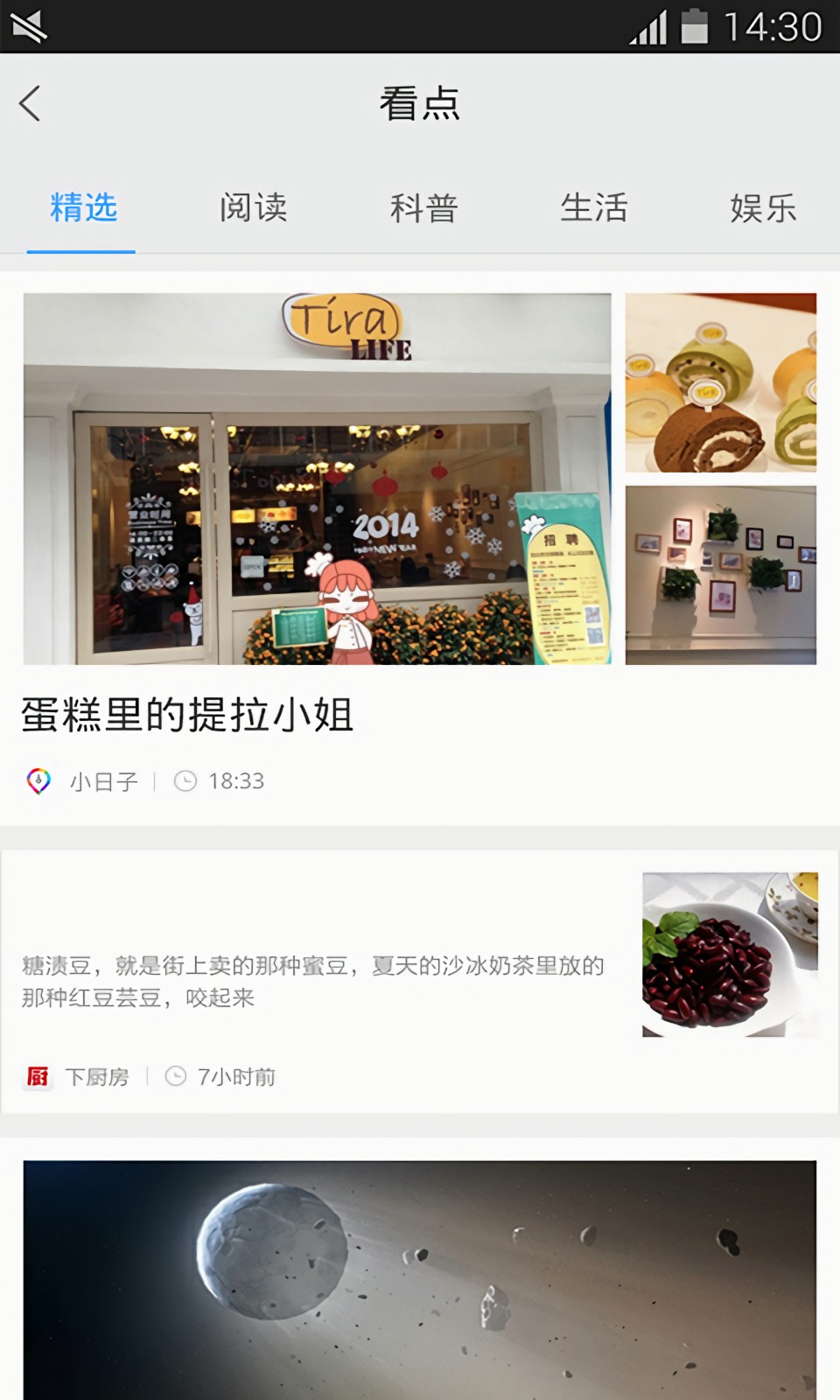This screenshot has width=840, height=1400.
Task: Switch to the 生活 tab
Action: coord(595,208)
